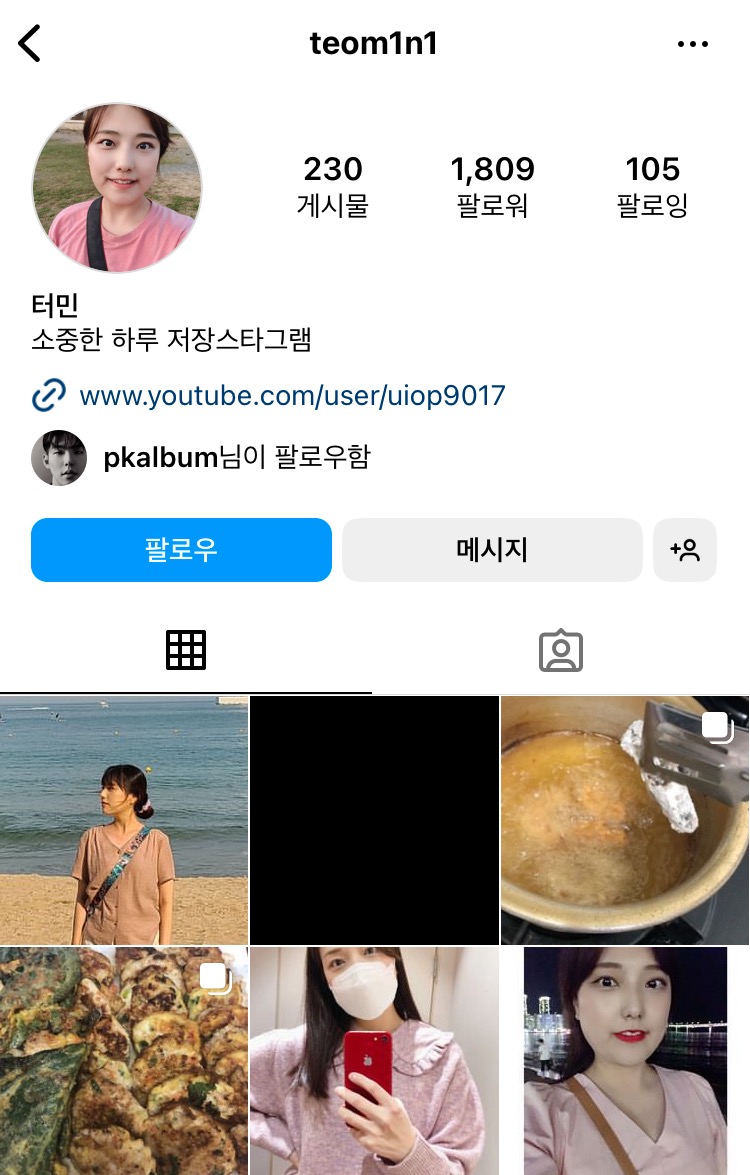Follow the account with the 팔로우 button
The image size is (750, 1175).
click(181, 549)
